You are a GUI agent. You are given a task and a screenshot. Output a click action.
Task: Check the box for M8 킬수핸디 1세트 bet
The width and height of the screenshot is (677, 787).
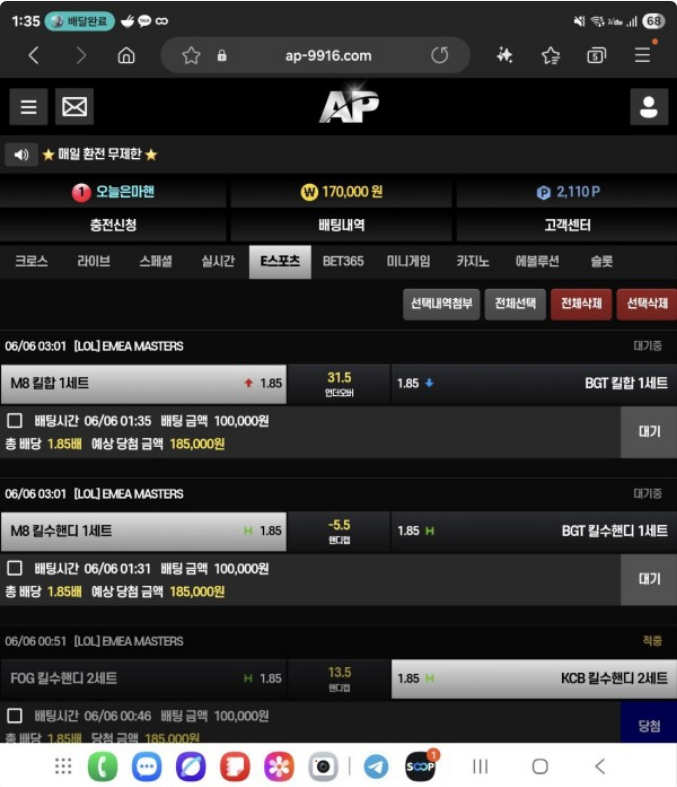coord(15,568)
